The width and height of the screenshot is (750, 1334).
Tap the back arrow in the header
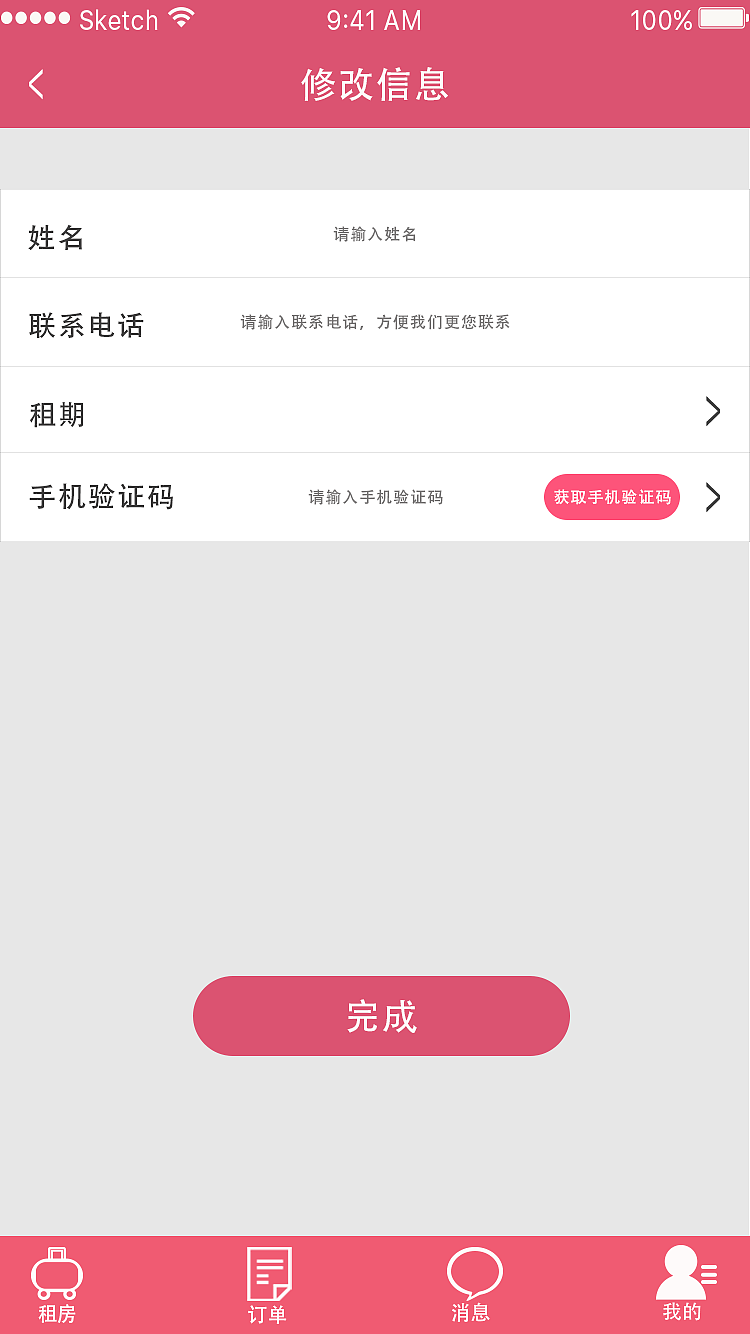tap(36, 85)
